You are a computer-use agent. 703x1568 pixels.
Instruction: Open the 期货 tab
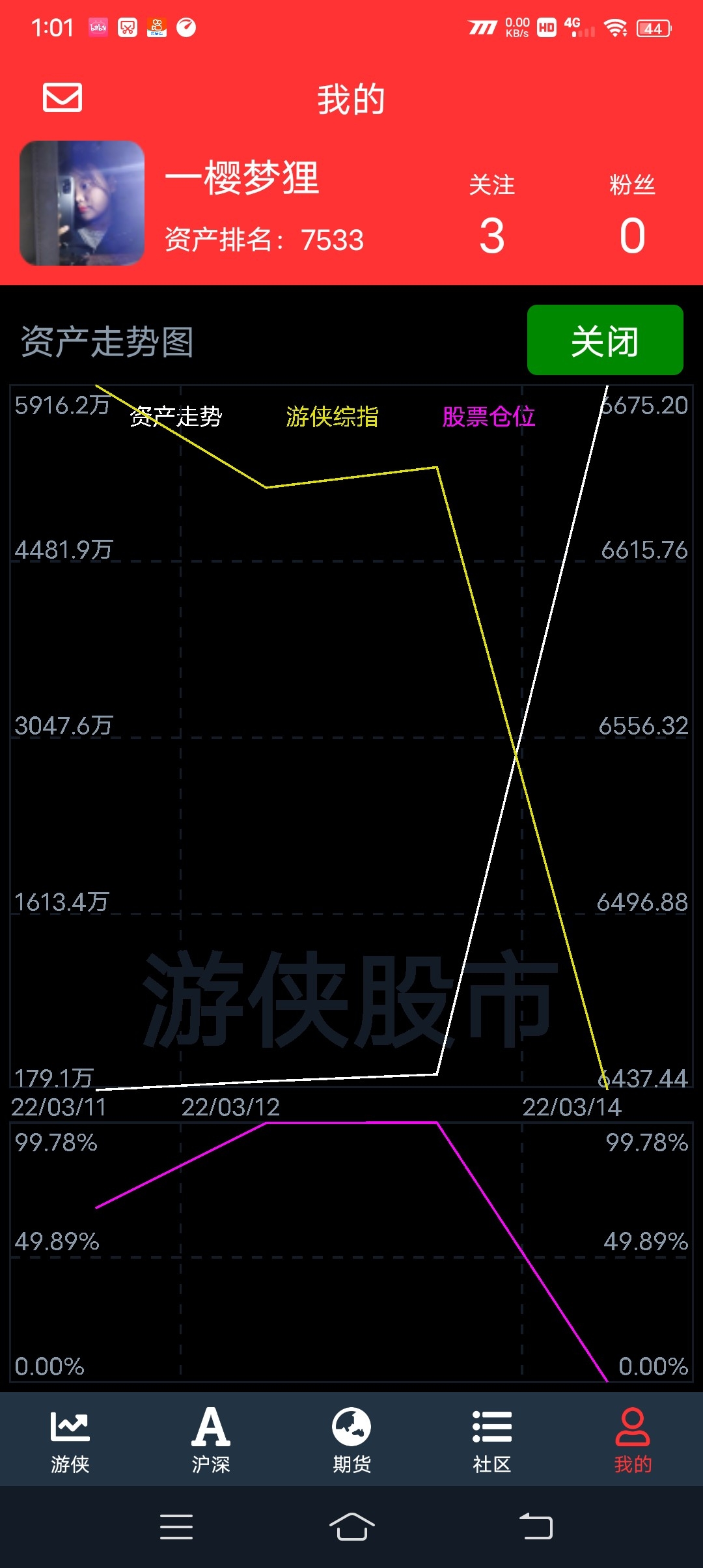coord(351,1440)
